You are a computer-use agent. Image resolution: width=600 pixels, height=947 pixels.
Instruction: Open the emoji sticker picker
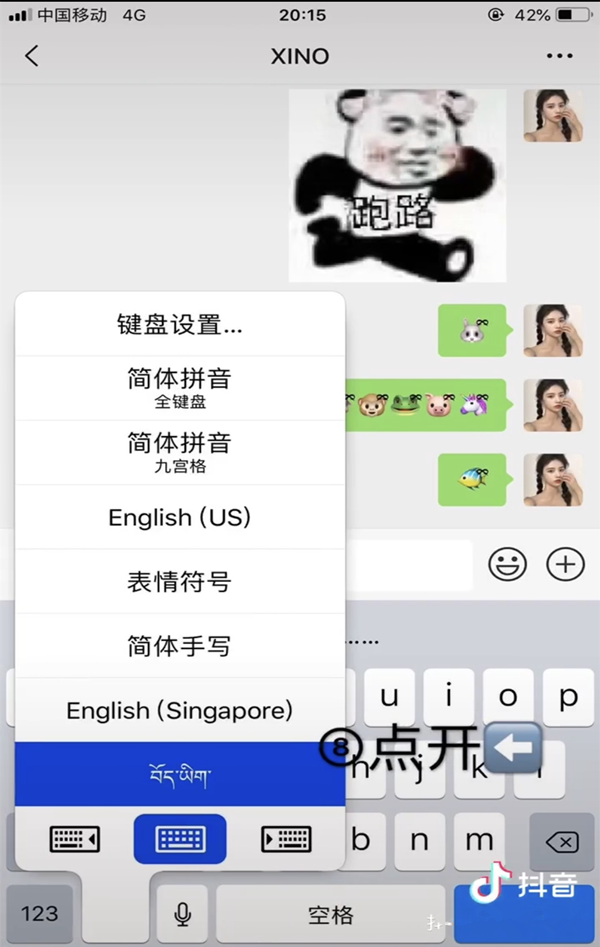pyautogui.click(x=507, y=564)
